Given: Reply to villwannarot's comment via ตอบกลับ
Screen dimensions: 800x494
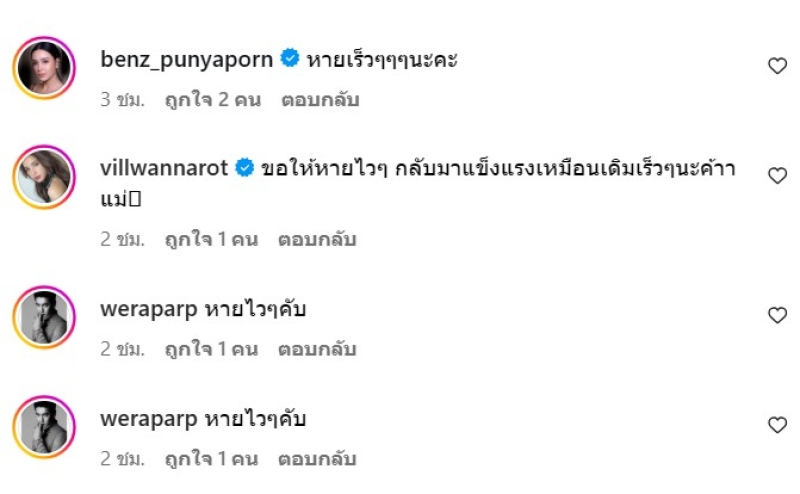Looking at the screenshot, I should 317,240.
